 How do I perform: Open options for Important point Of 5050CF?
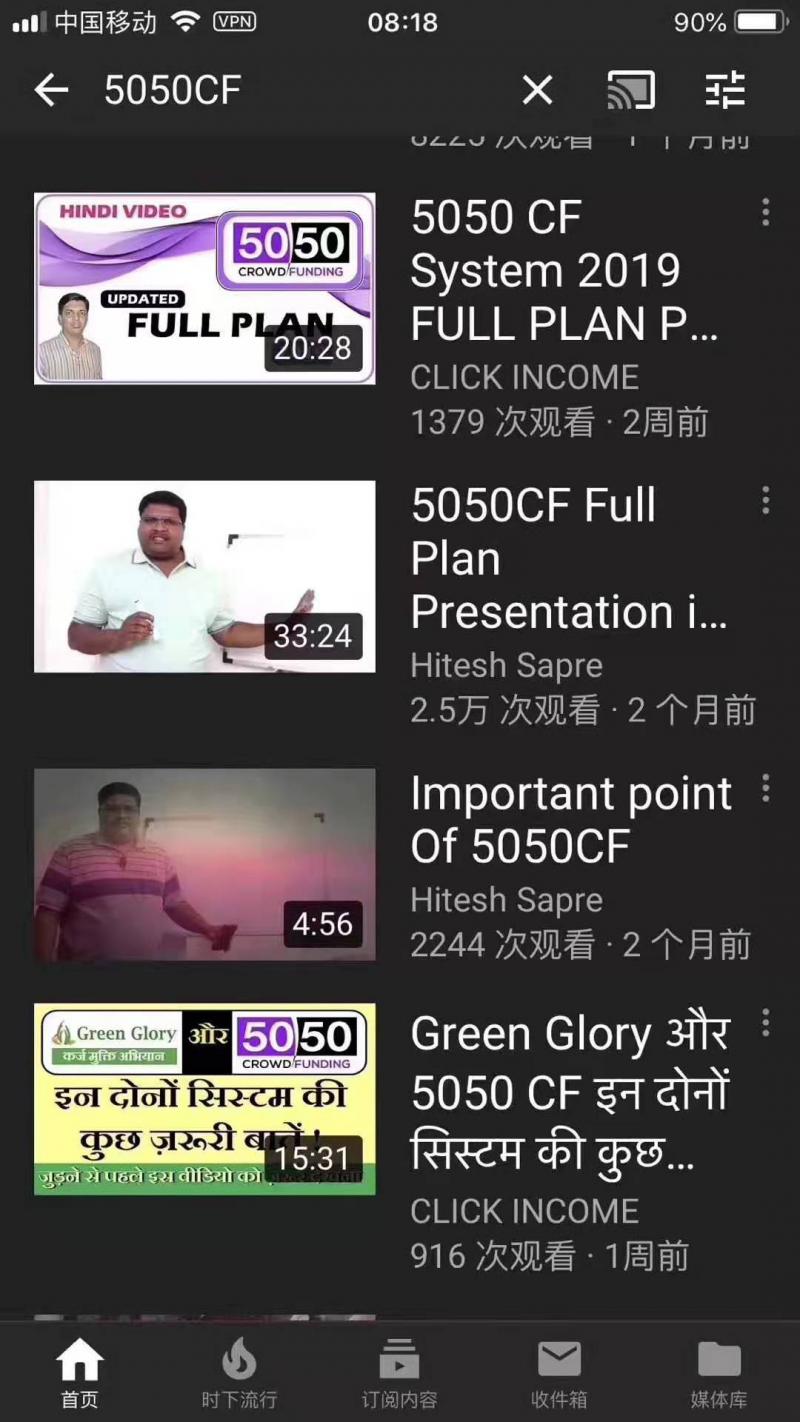[x=765, y=788]
